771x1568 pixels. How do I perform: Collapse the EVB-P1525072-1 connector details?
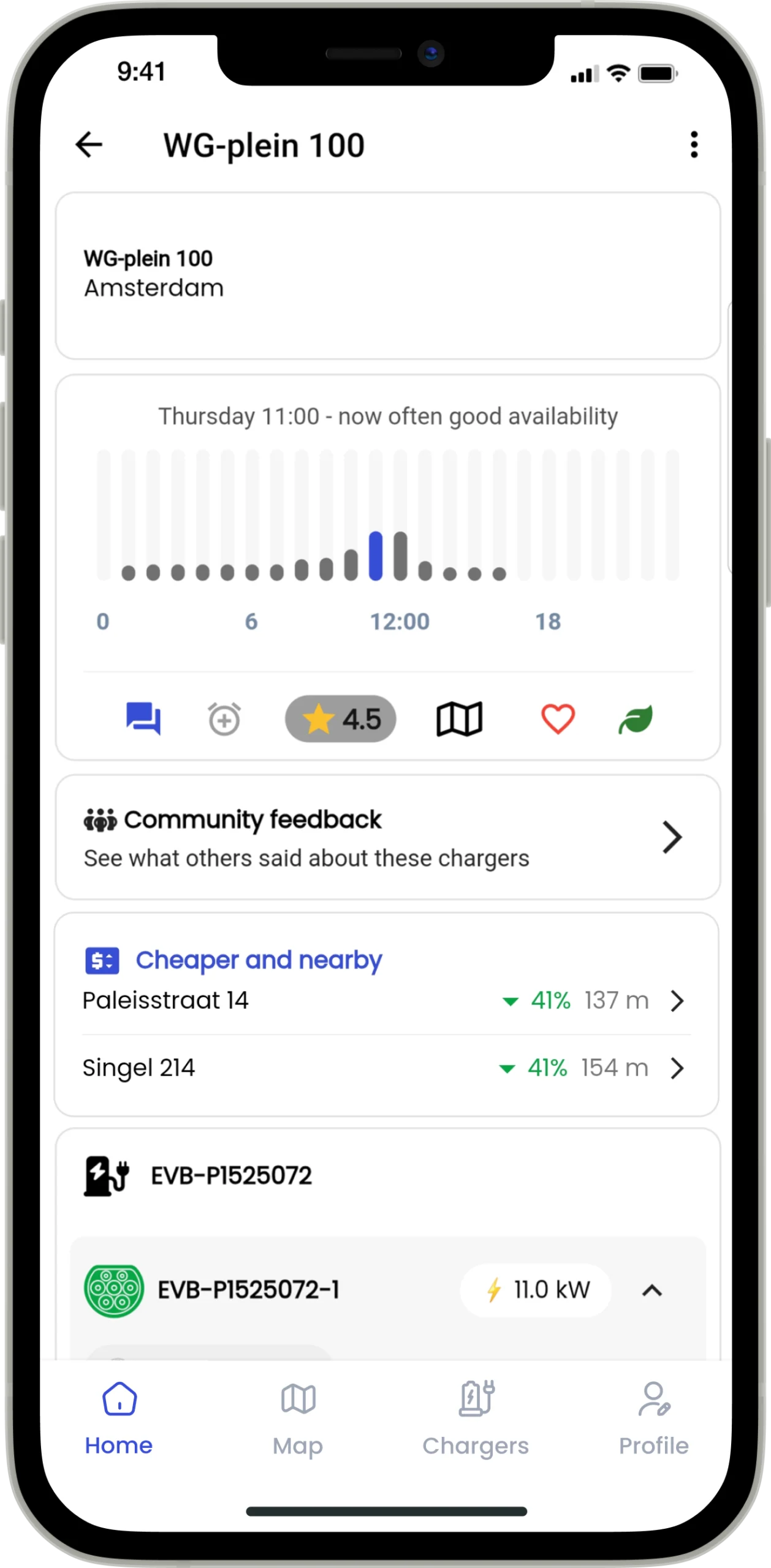coord(652,1291)
